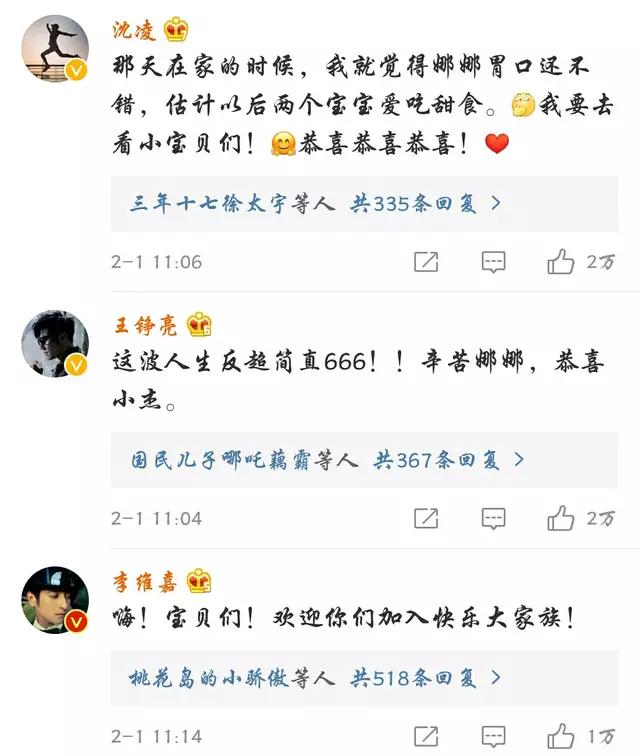Repost 李维嘉's comment
Image resolution: width=640 pixels, height=756 pixels.
coord(426,735)
